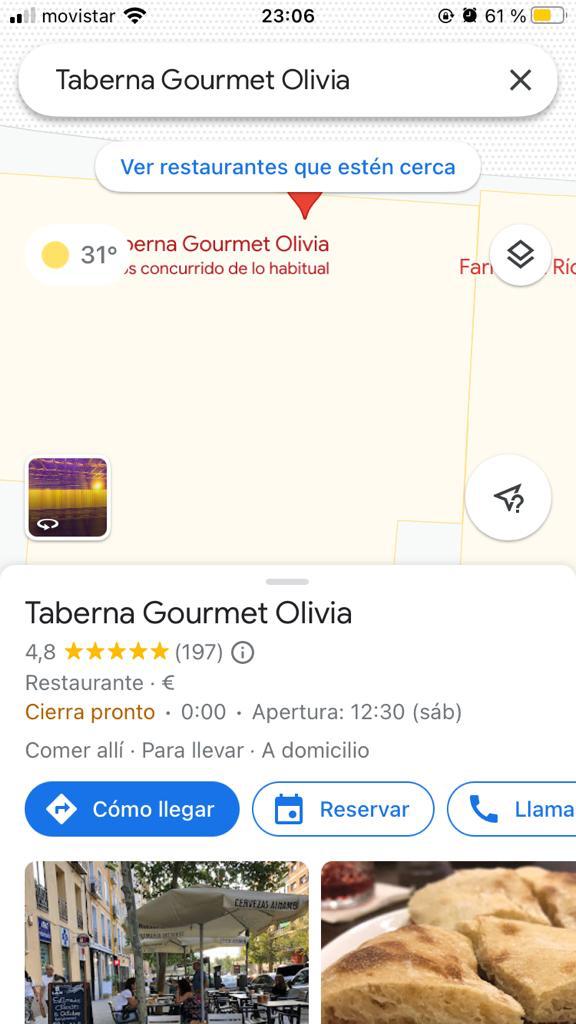
Task: Open the terrace photo of the restaurant
Action: (x=167, y=942)
